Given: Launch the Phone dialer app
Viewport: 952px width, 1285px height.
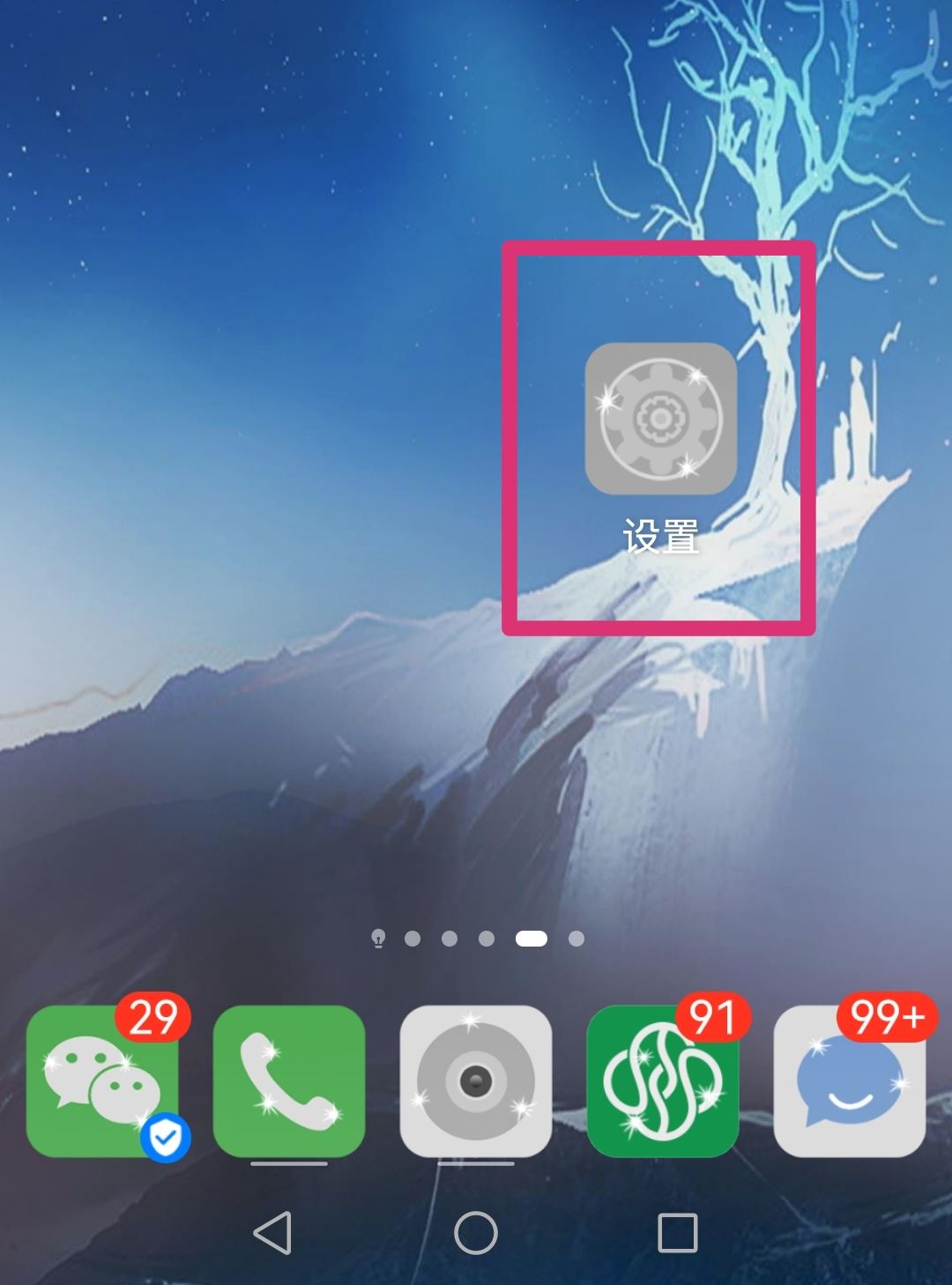Looking at the screenshot, I should point(289,1081).
